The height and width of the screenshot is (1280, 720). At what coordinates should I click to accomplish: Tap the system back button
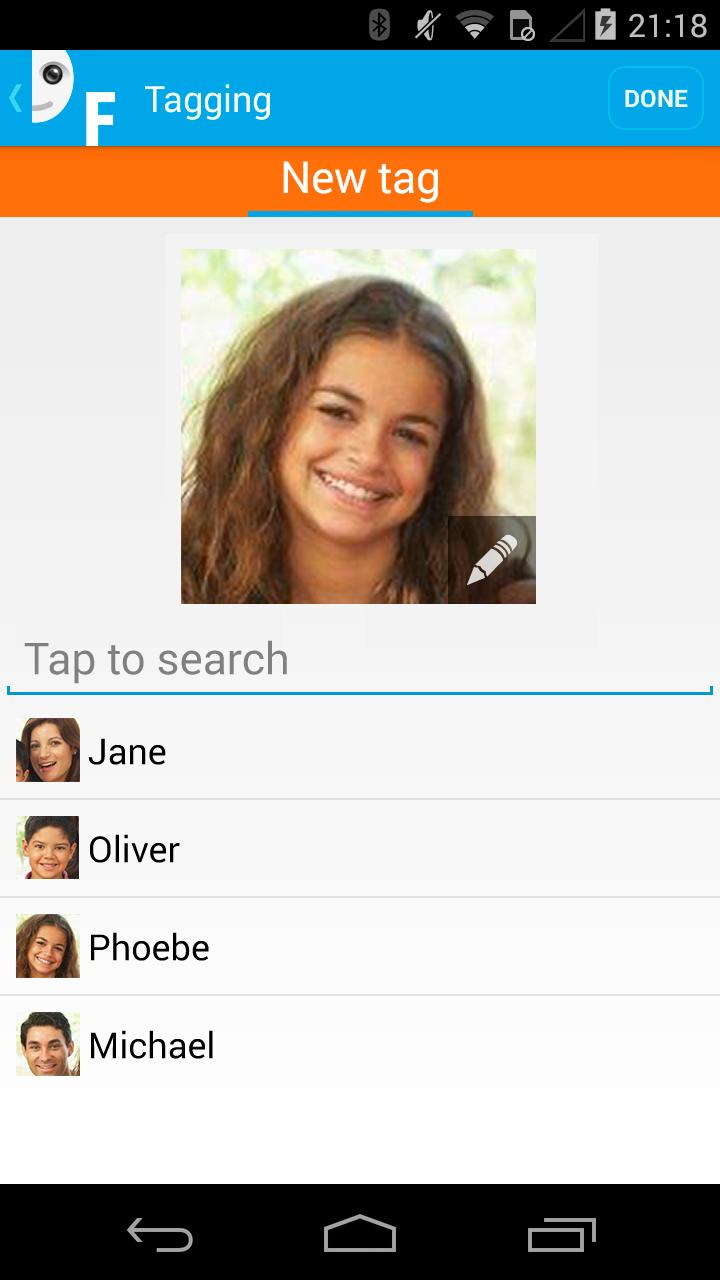(x=160, y=1234)
